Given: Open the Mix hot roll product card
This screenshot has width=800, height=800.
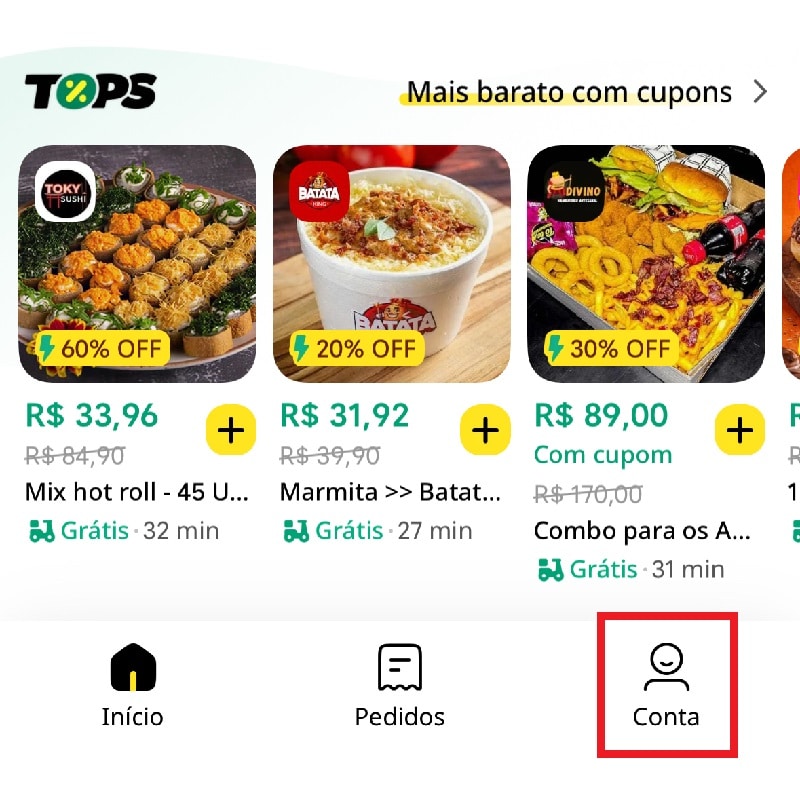Looking at the screenshot, I should point(137,264).
